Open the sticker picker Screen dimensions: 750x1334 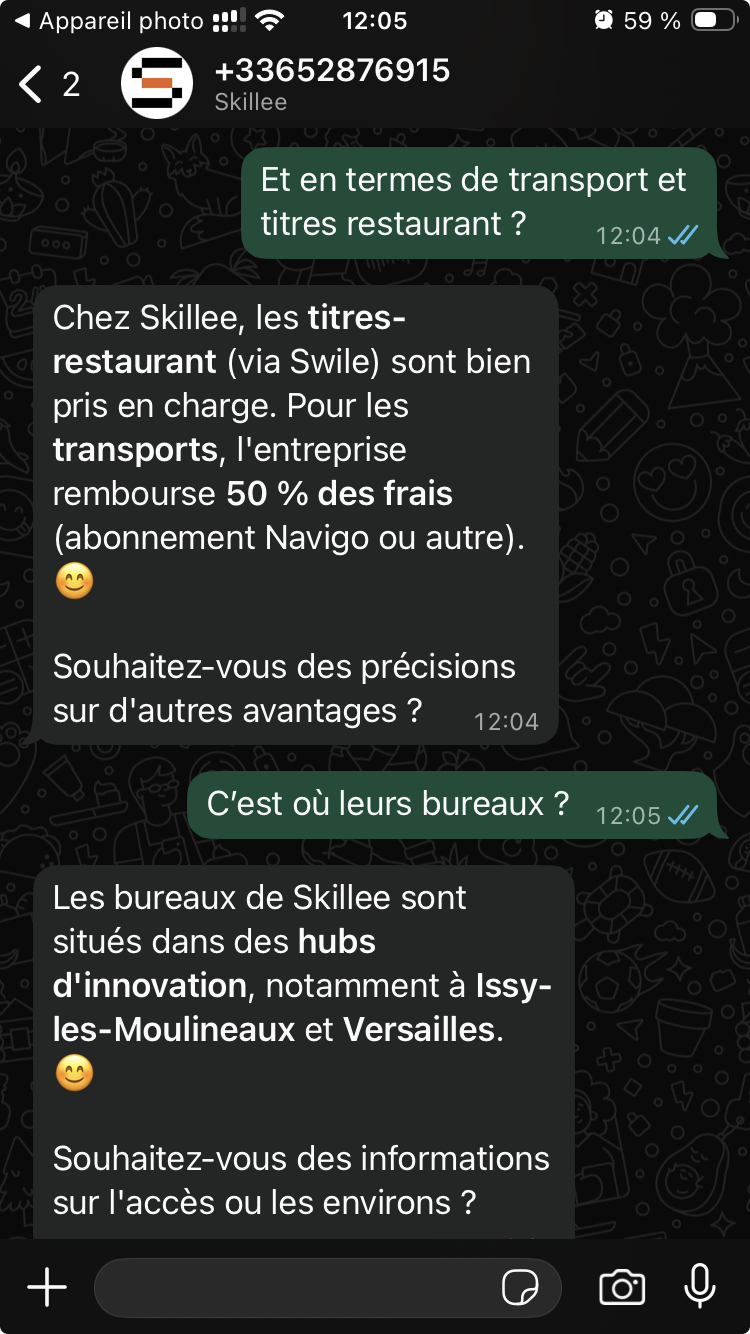[520, 1288]
